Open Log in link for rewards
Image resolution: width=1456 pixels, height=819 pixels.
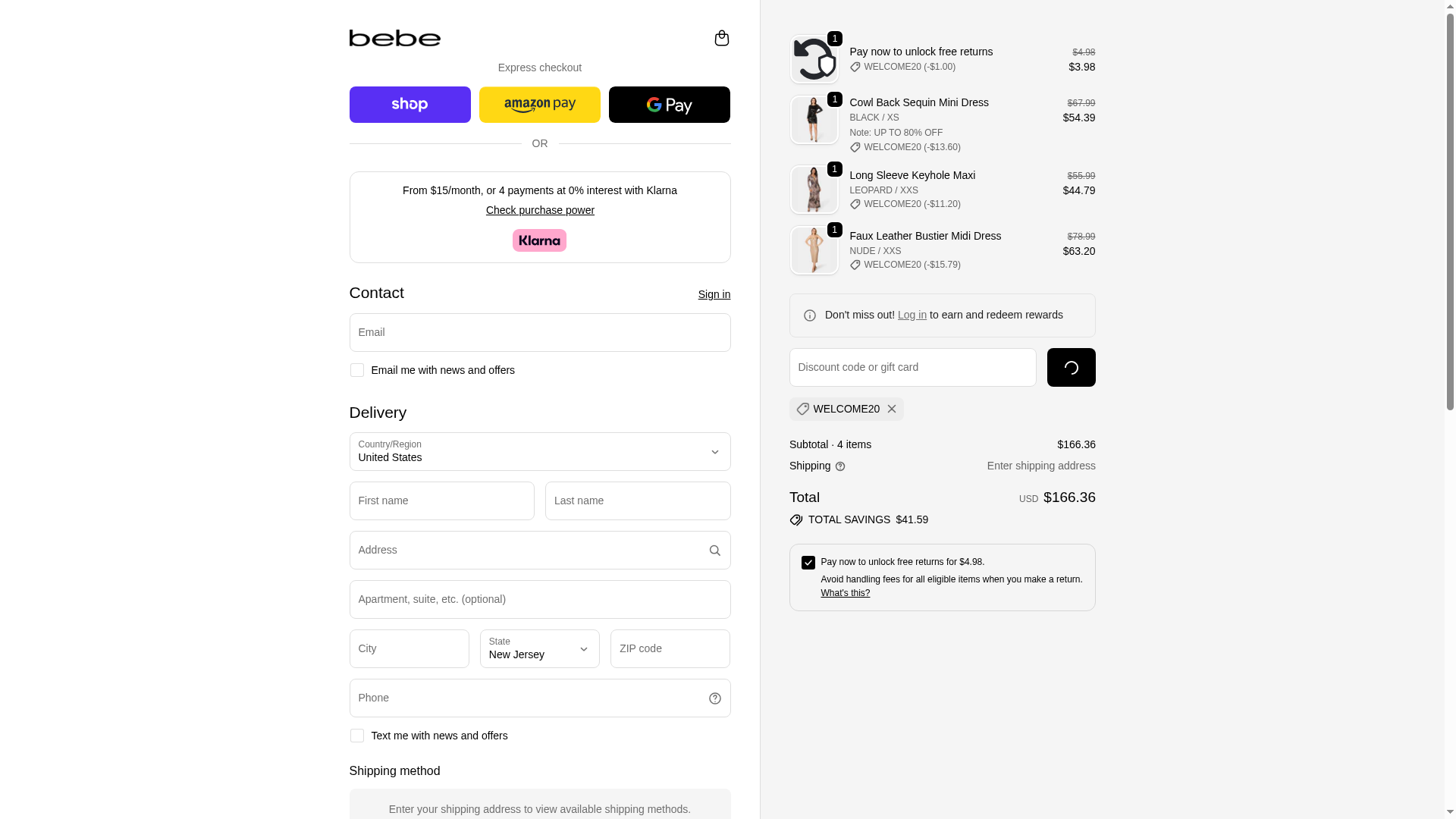[912, 315]
